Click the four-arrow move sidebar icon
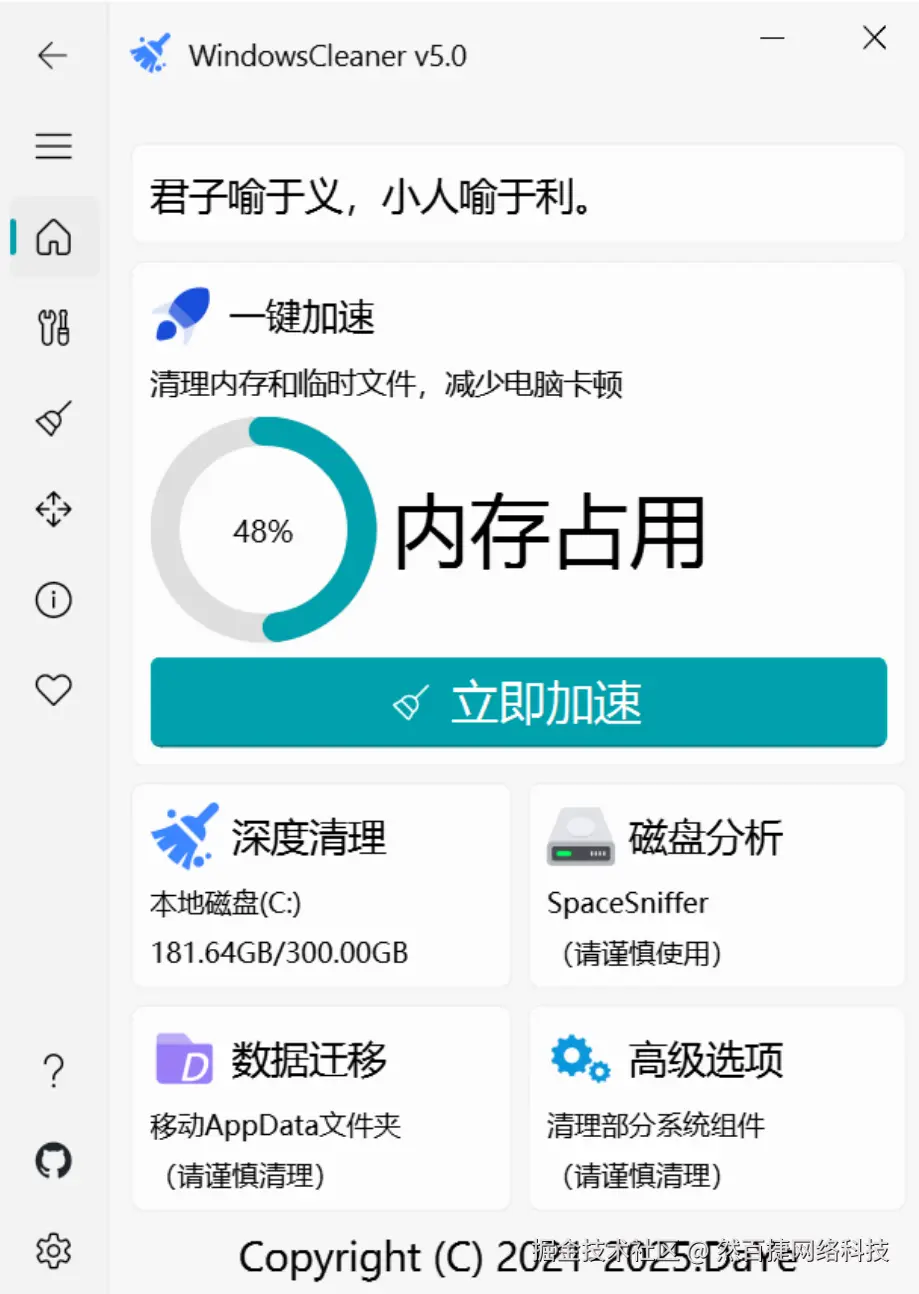Image resolution: width=919 pixels, height=1294 pixels. coord(53,509)
